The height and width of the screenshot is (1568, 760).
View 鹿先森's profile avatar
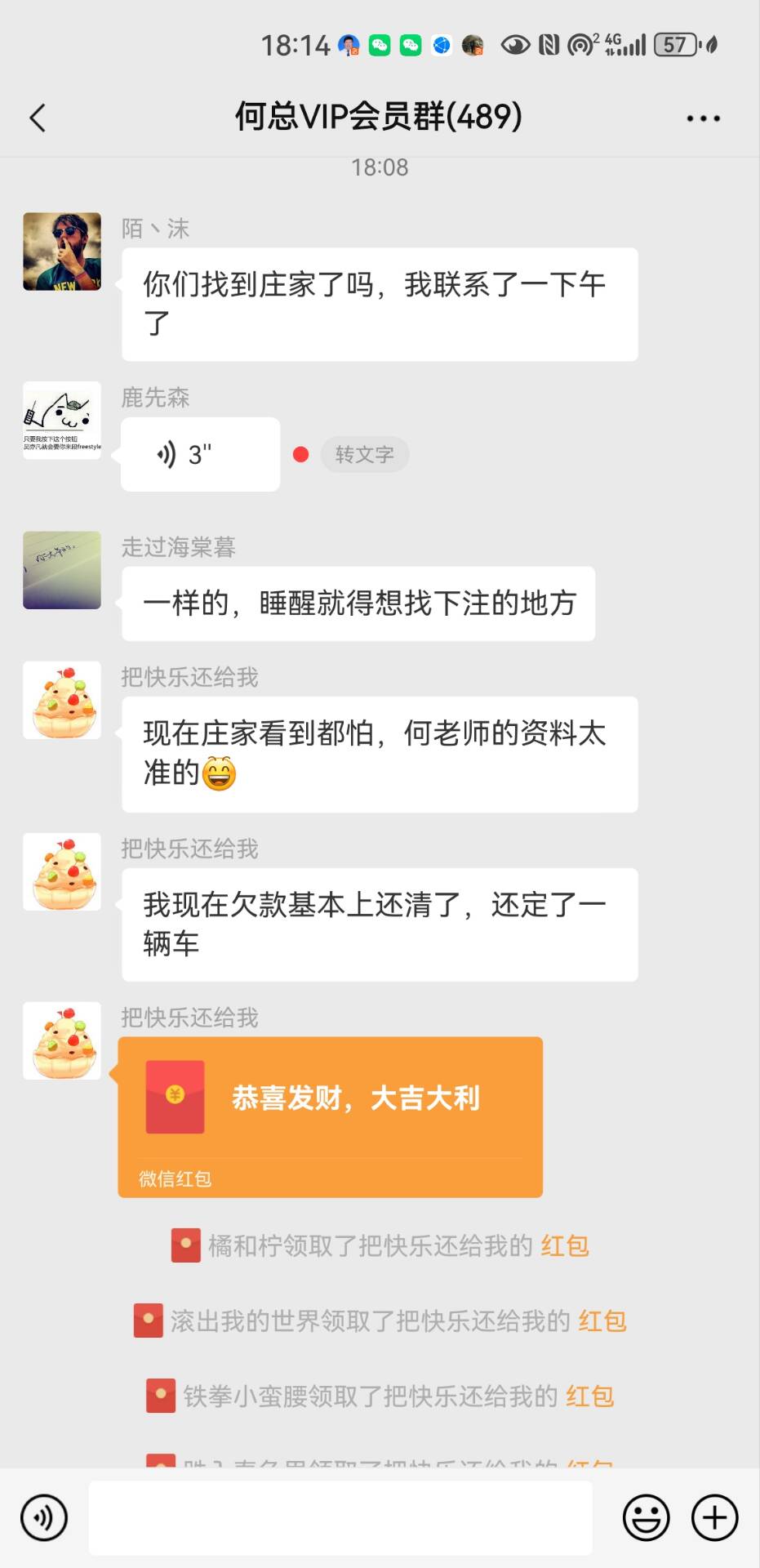click(x=62, y=421)
